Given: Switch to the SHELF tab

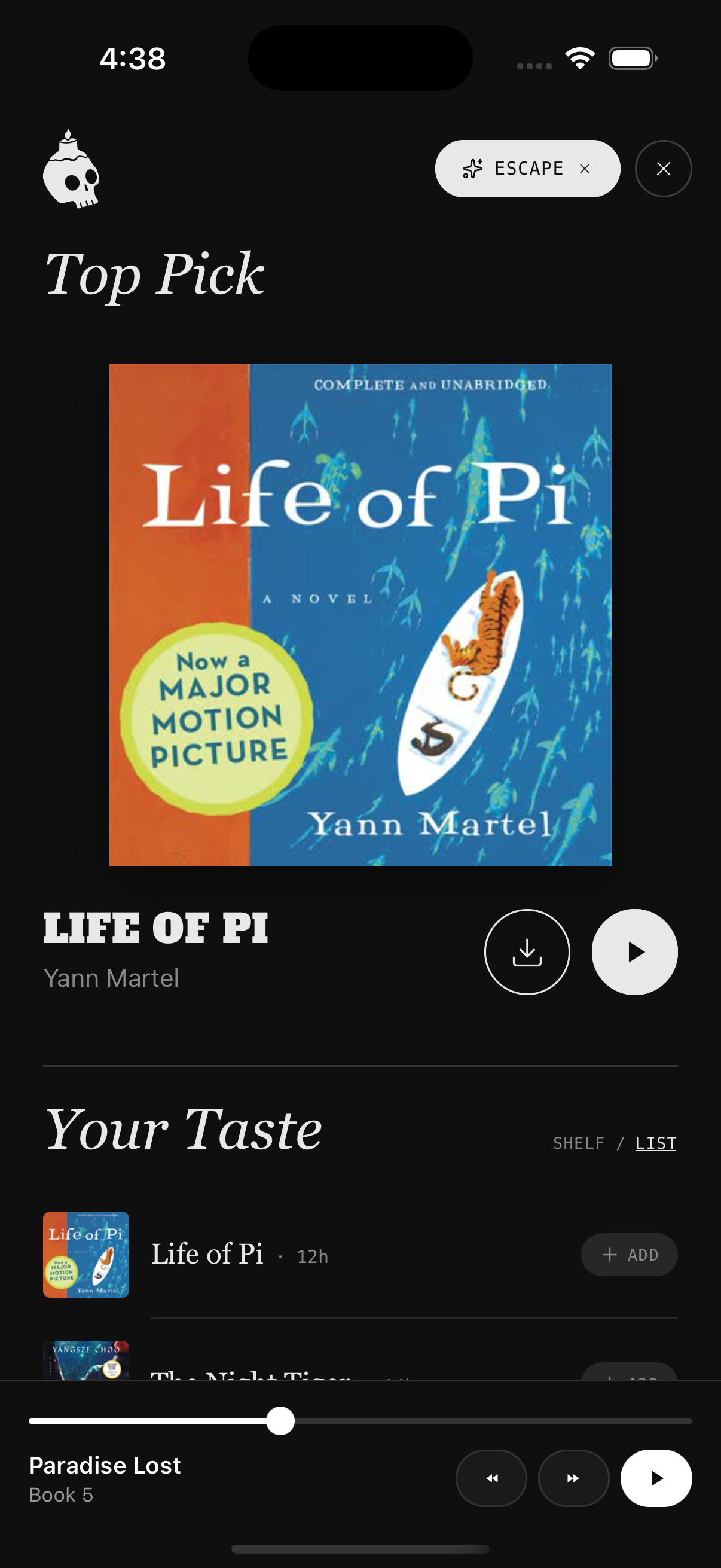Looking at the screenshot, I should [x=578, y=1143].
